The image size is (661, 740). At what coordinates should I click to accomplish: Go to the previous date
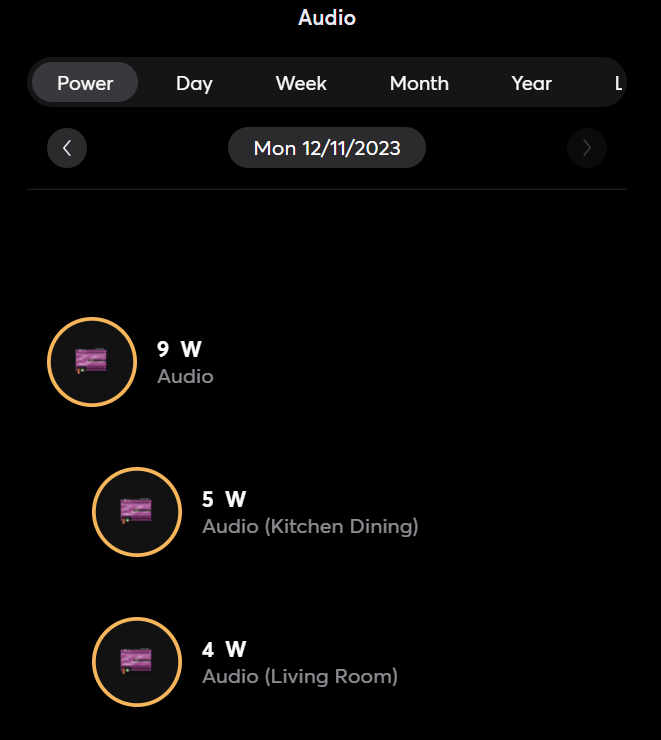pyautogui.click(x=67, y=148)
